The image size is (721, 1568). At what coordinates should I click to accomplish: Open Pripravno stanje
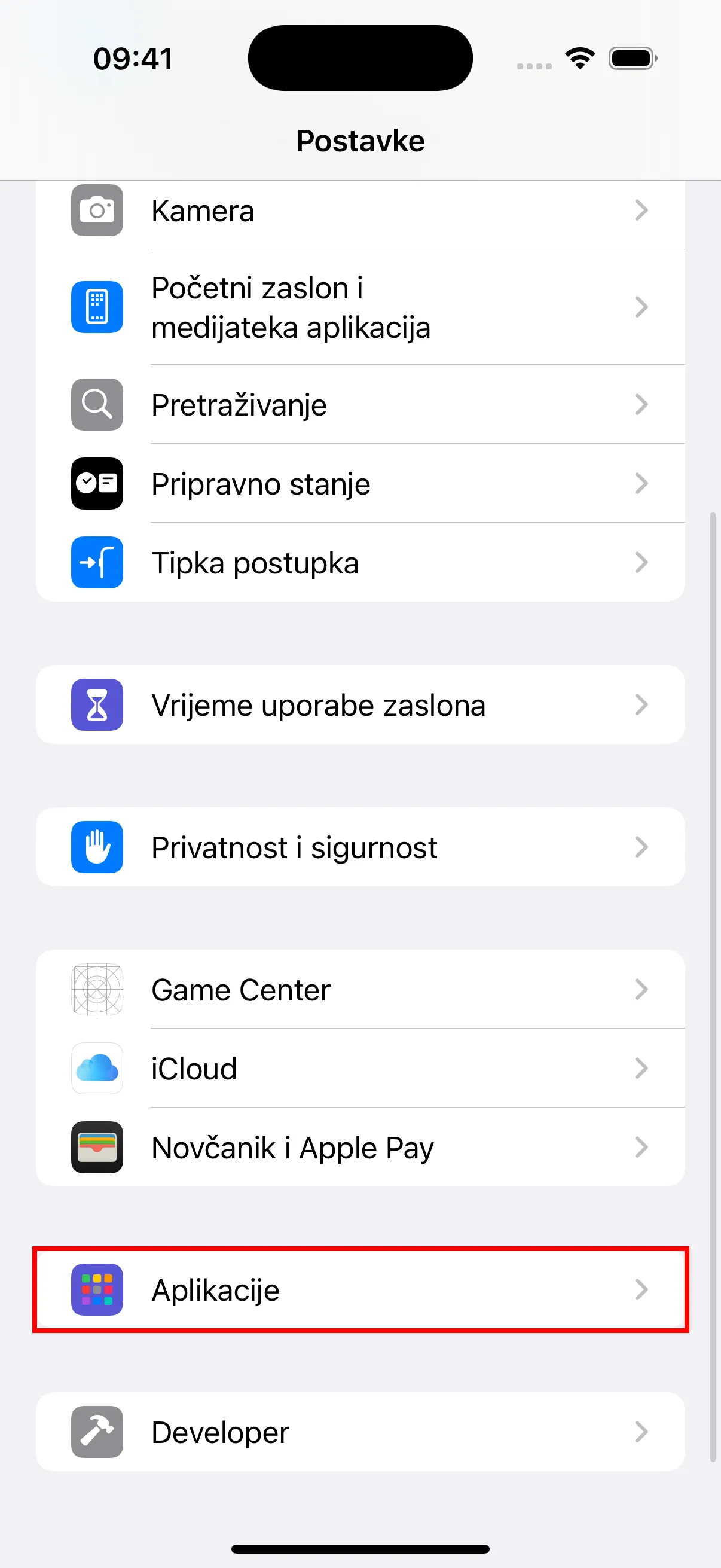pos(359,484)
